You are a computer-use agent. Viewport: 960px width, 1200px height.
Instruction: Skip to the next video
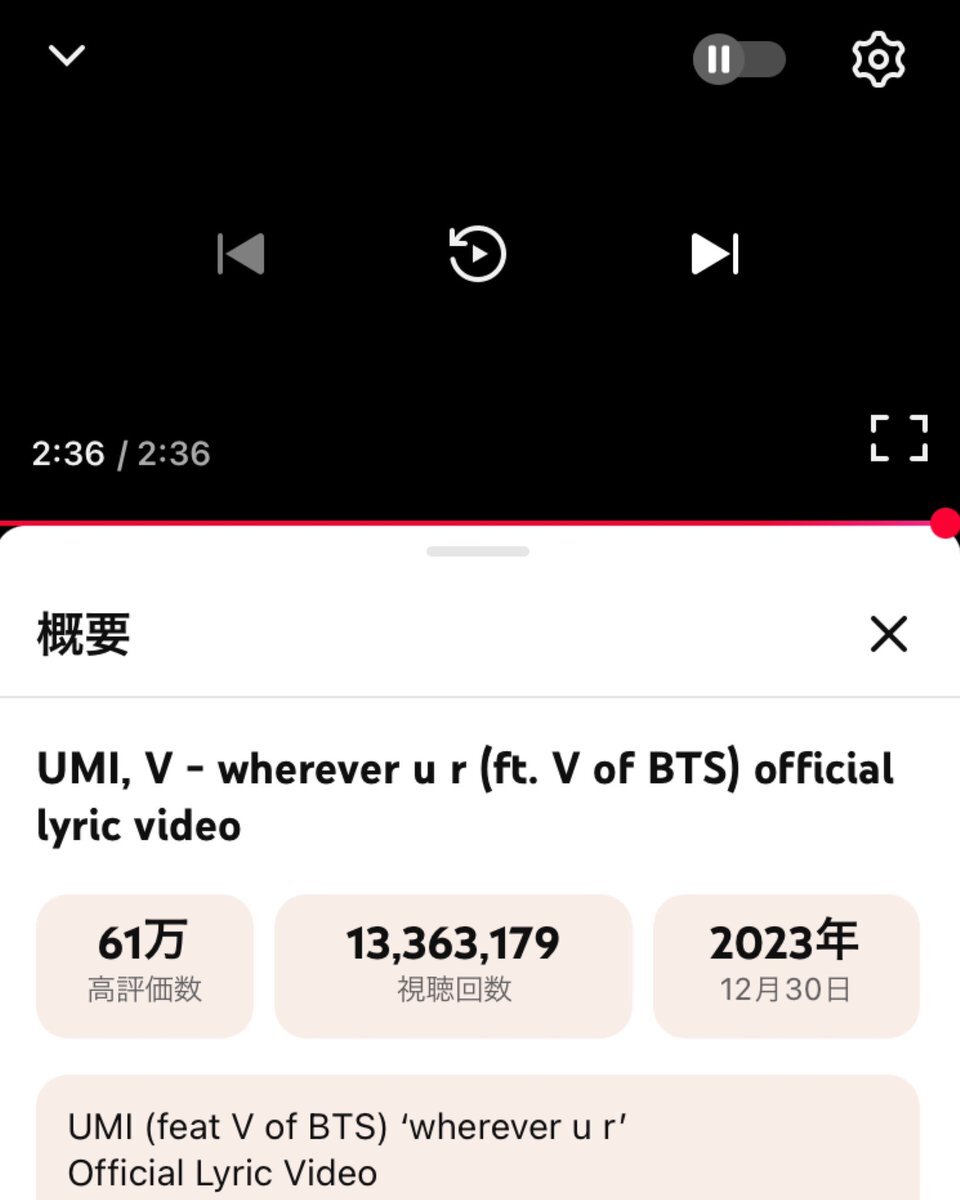(x=714, y=254)
